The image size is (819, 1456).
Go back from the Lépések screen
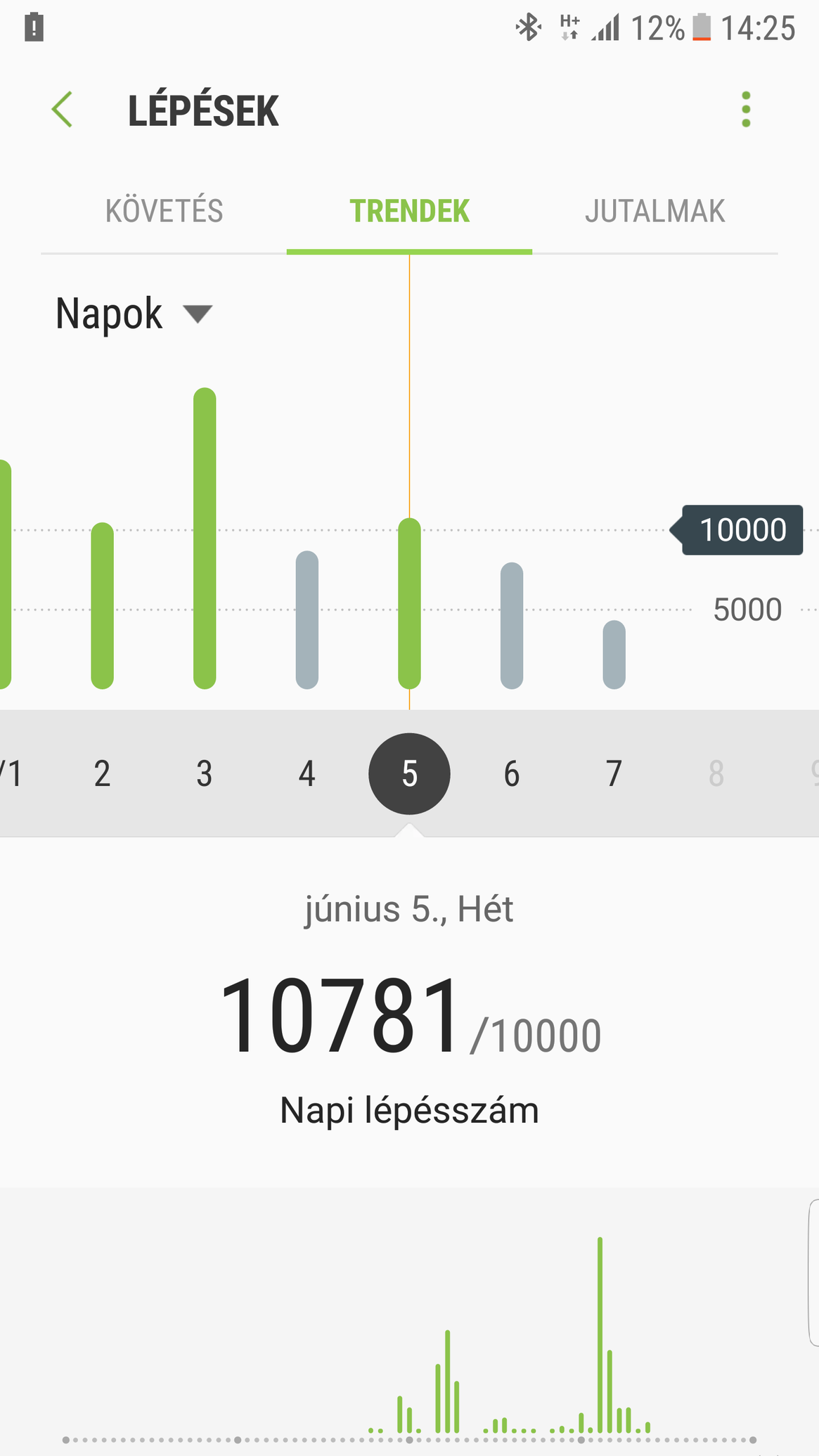click(x=62, y=110)
